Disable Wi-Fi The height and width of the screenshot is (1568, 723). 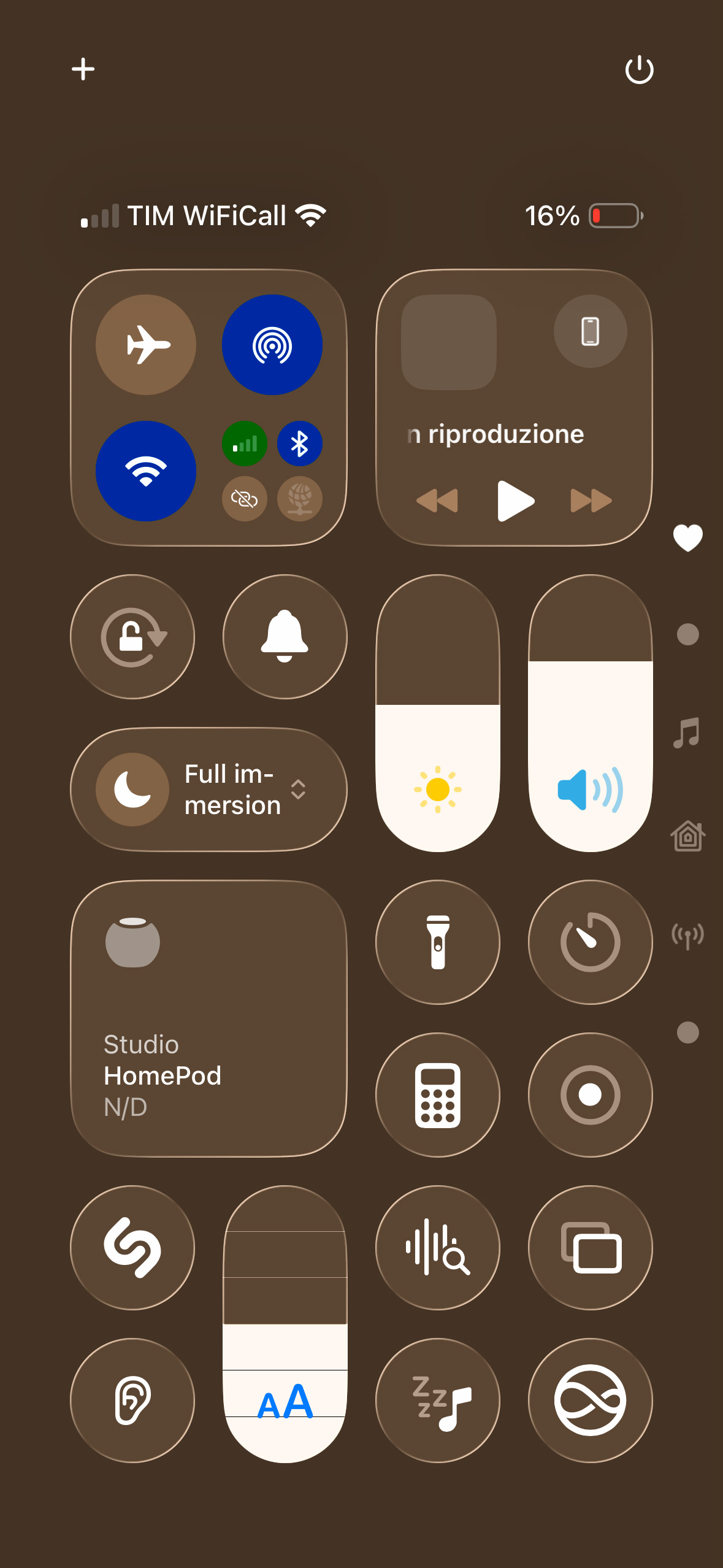click(146, 471)
